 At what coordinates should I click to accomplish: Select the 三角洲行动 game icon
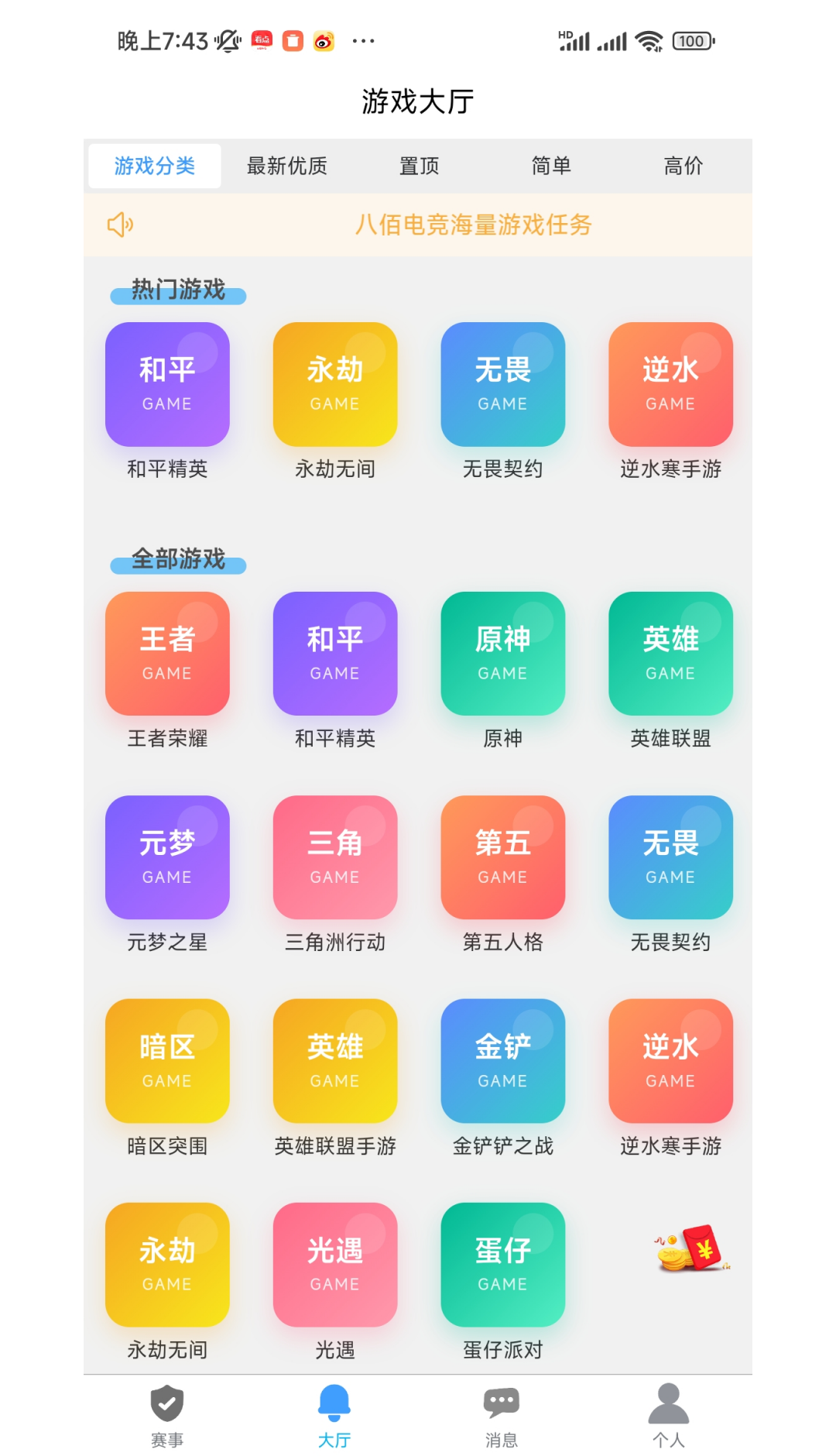point(334,857)
